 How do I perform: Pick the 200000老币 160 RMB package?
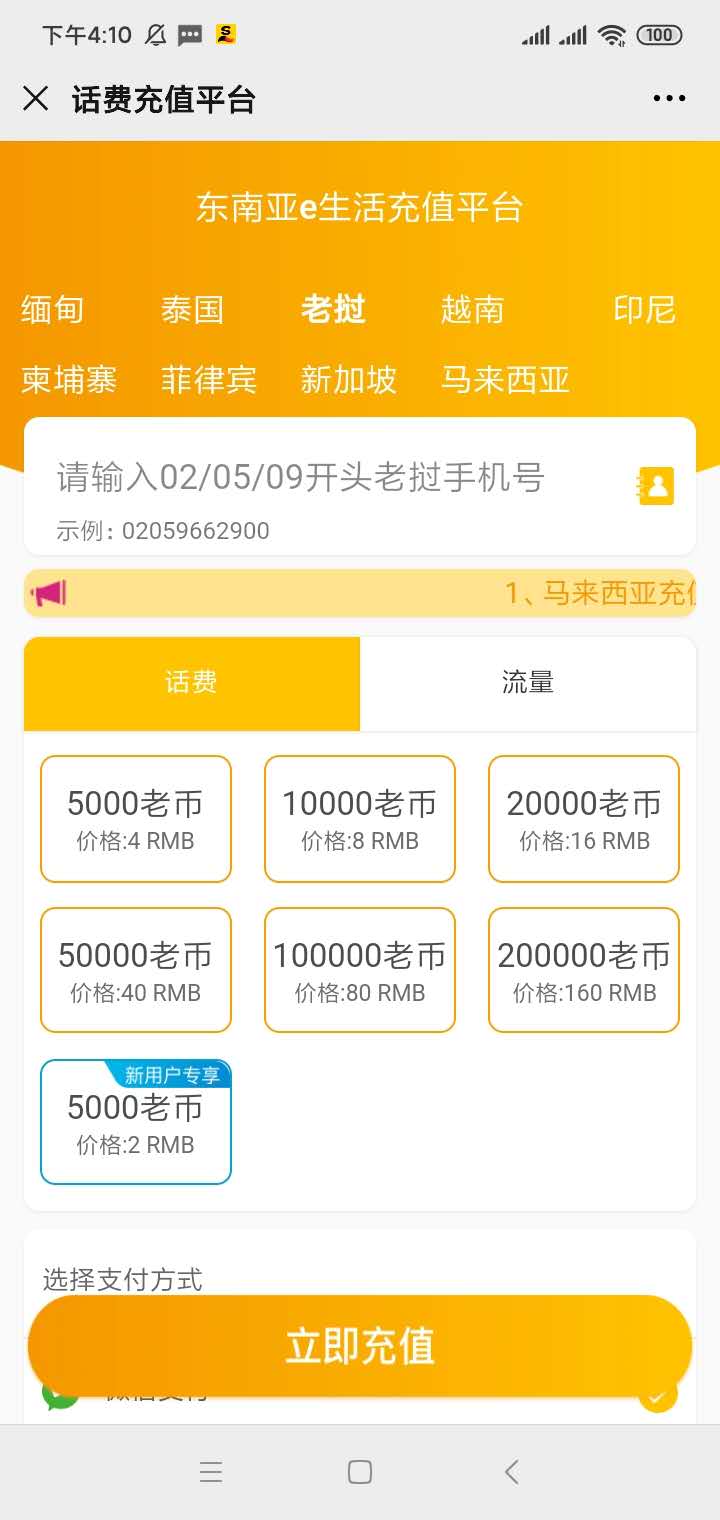tap(583, 969)
